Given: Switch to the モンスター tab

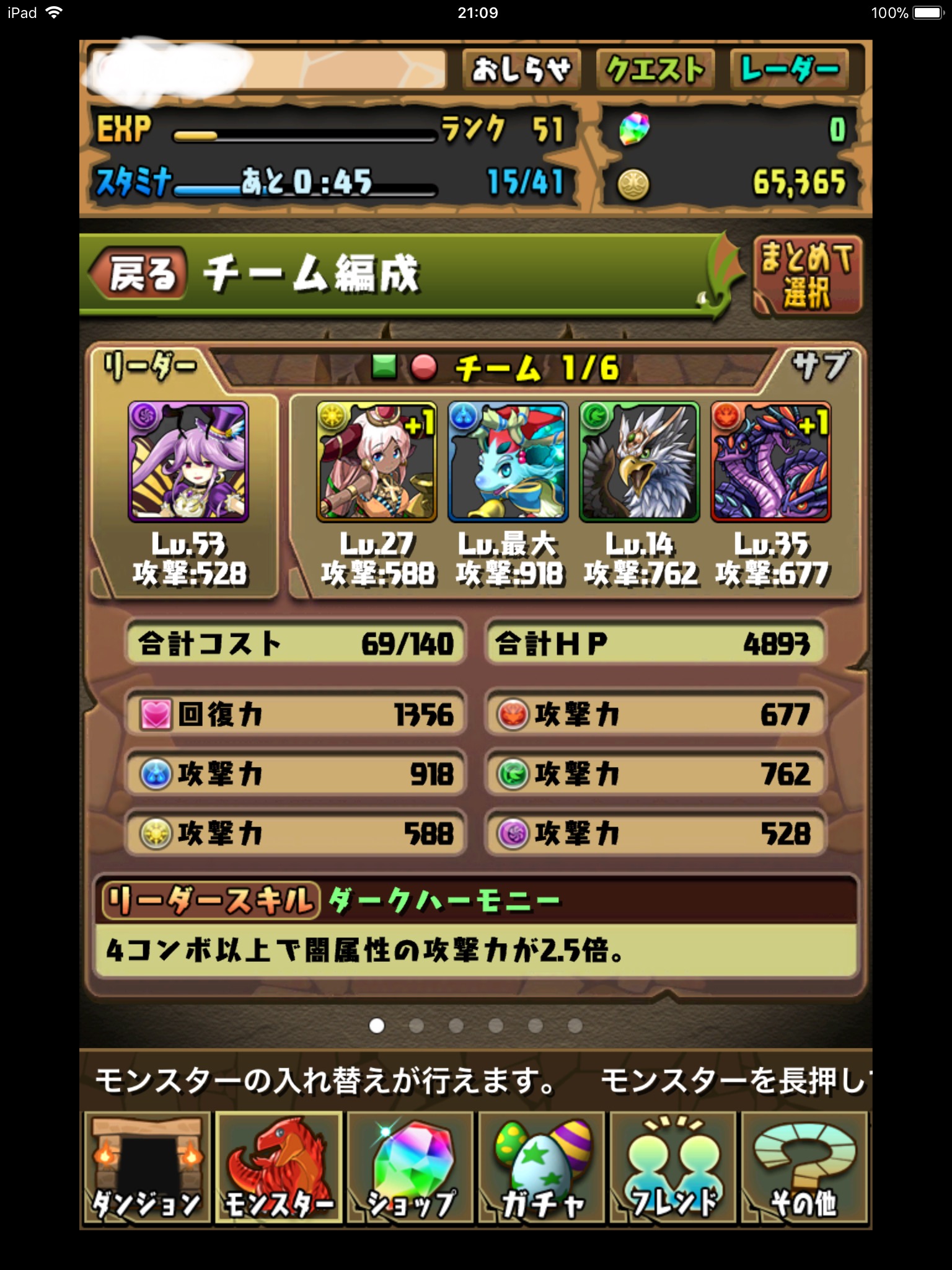Looking at the screenshot, I should pos(279,1167).
